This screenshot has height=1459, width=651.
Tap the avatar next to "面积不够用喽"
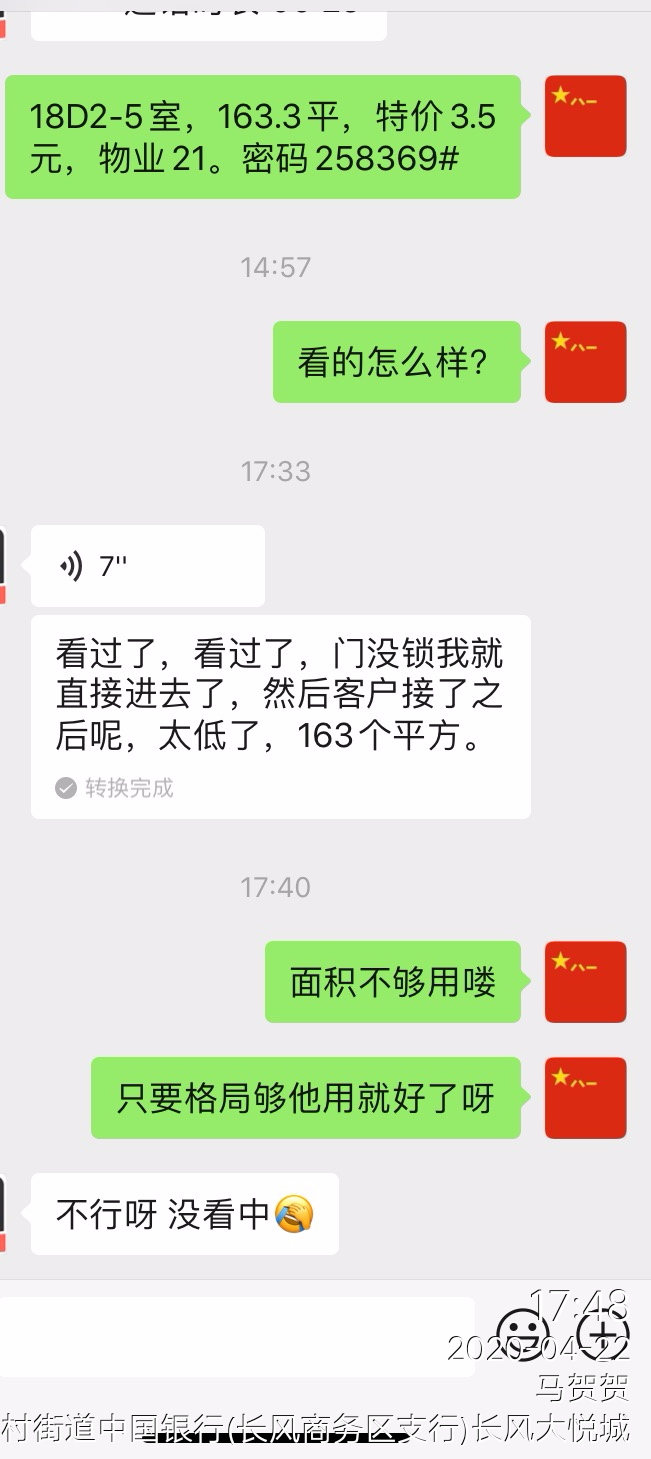click(x=585, y=982)
